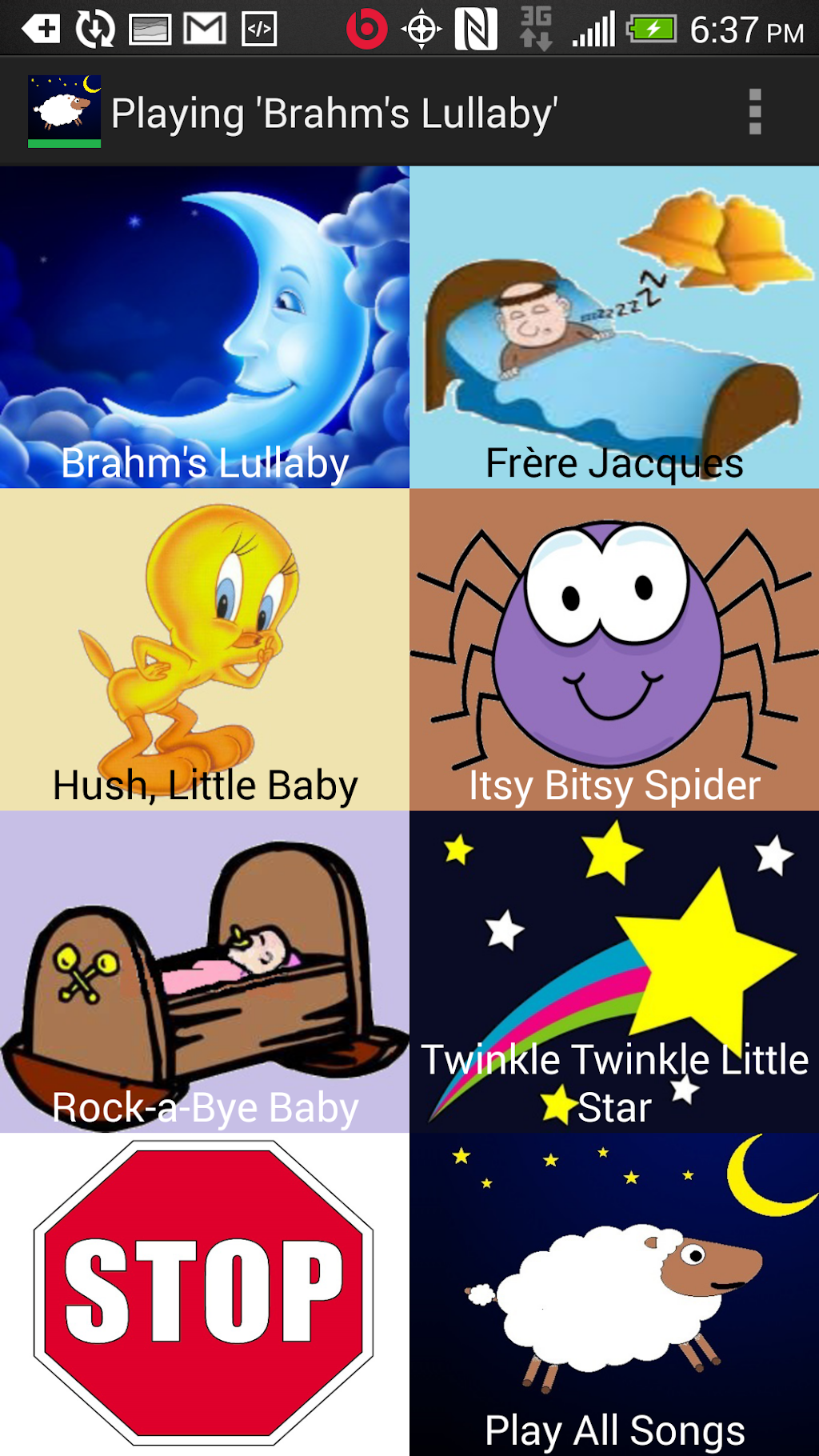Open the overflow menu
819x1456 pixels.
(754, 112)
